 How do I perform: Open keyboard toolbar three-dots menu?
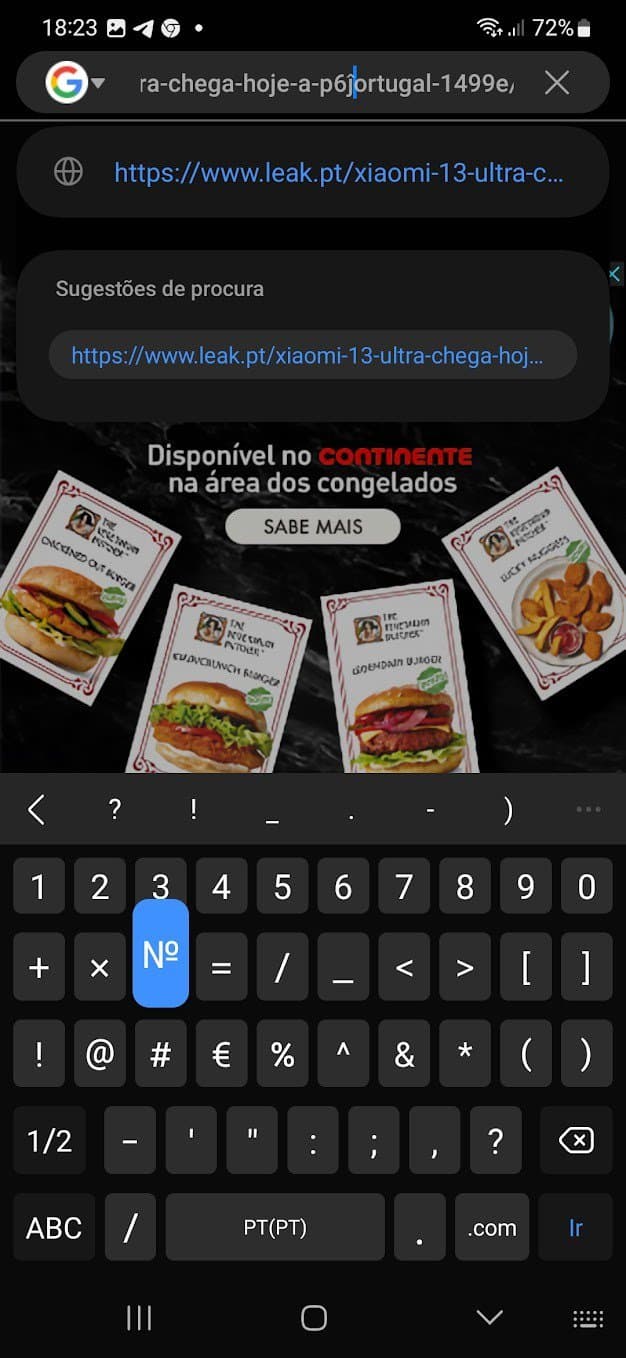coord(589,809)
